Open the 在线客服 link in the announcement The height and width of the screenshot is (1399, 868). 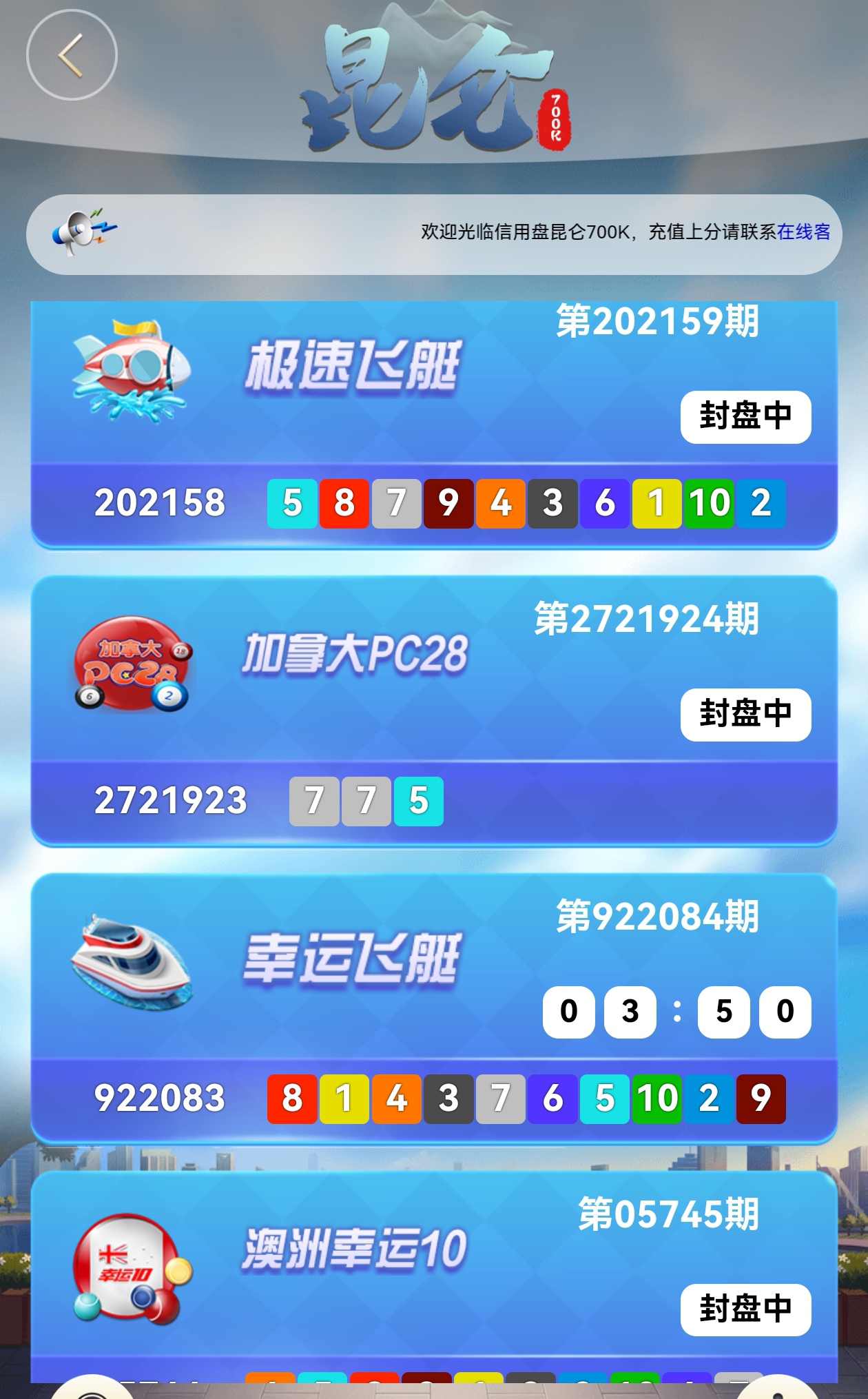click(803, 232)
